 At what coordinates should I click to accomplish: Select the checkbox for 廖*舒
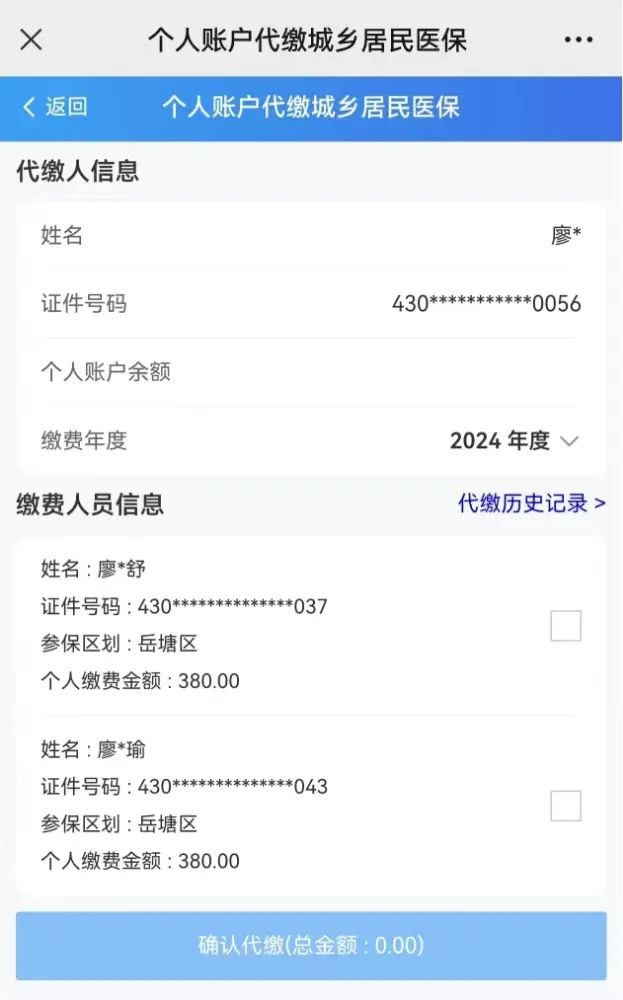click(566, 626)
